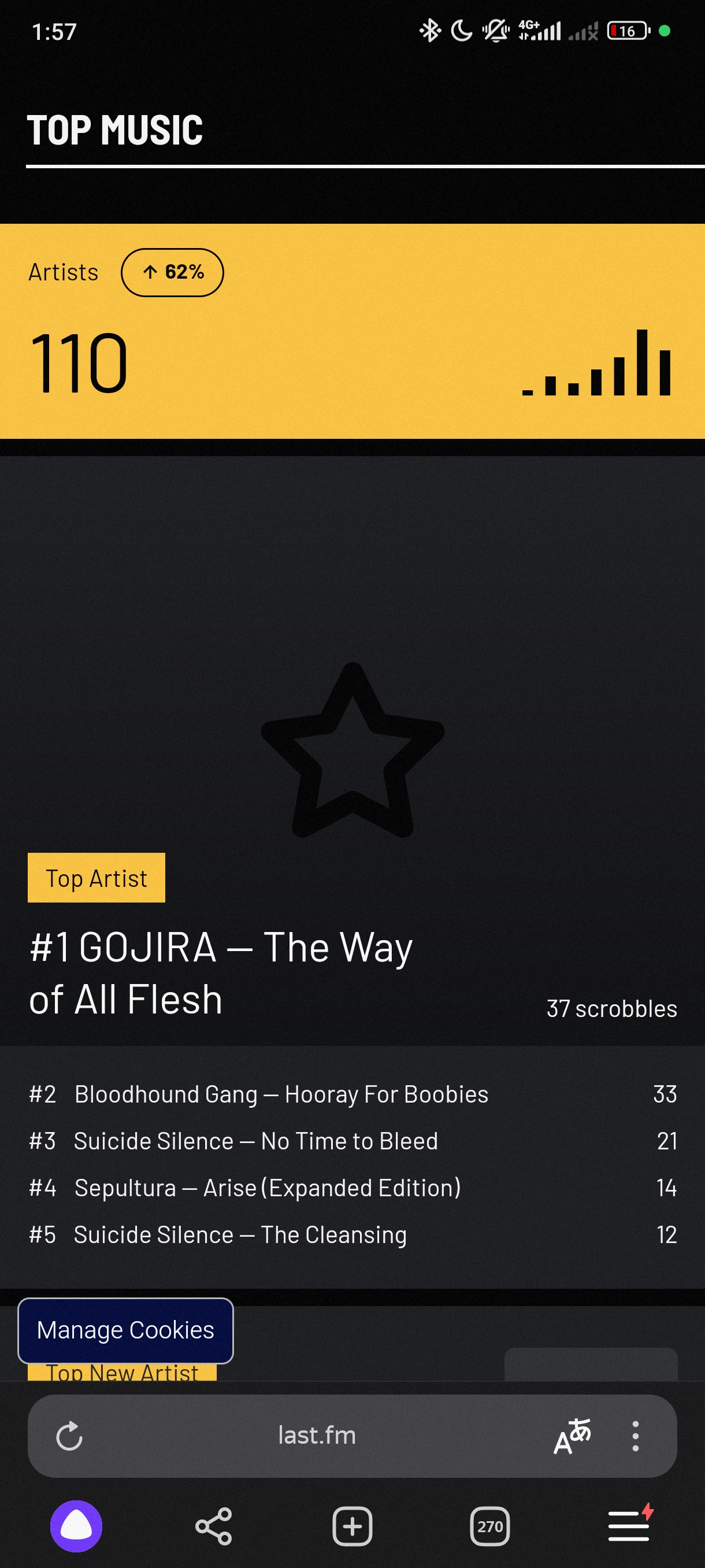705x1568 pixels.
Task: Open the browser hamburger menu
Action: 629,1524
